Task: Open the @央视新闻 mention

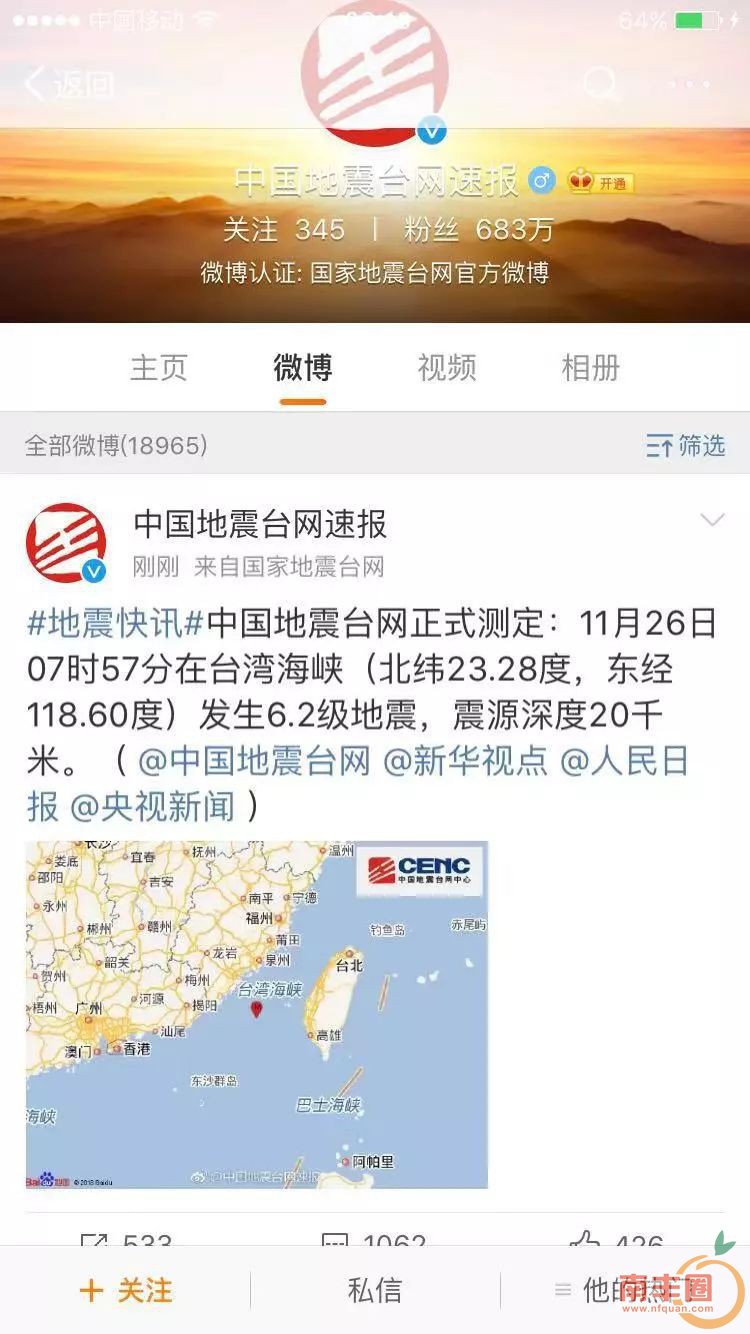Action: 152,806
